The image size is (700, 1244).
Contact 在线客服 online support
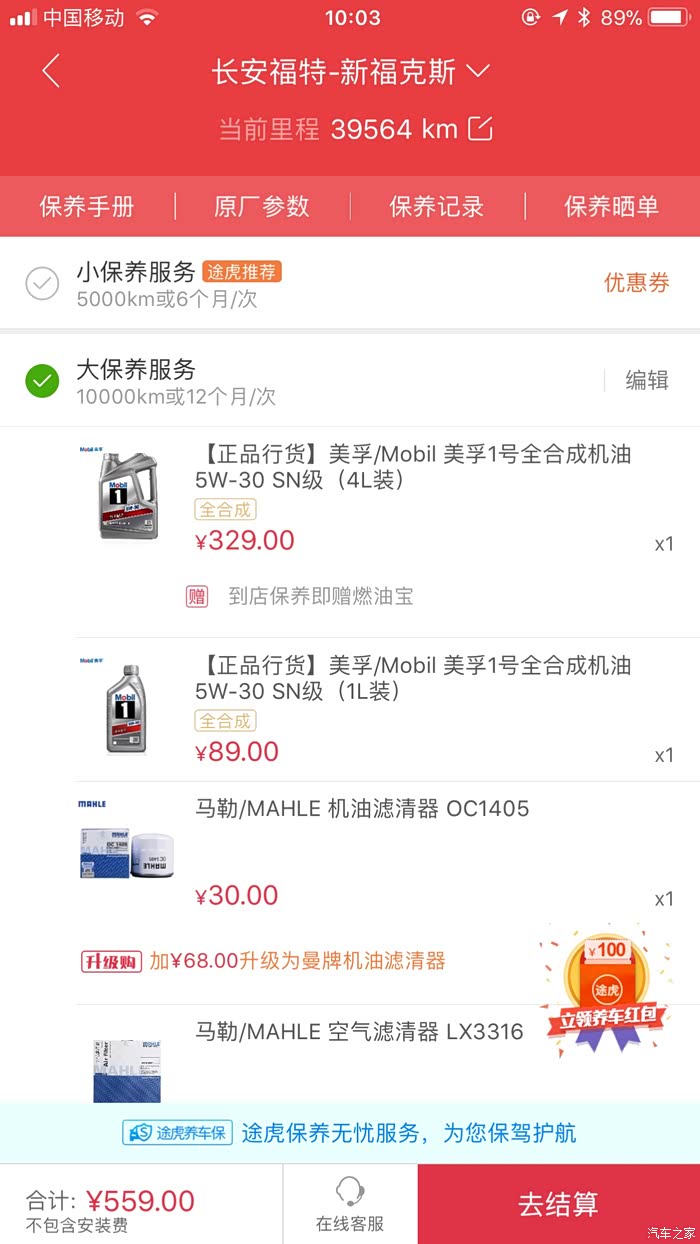coord(350,1204)
